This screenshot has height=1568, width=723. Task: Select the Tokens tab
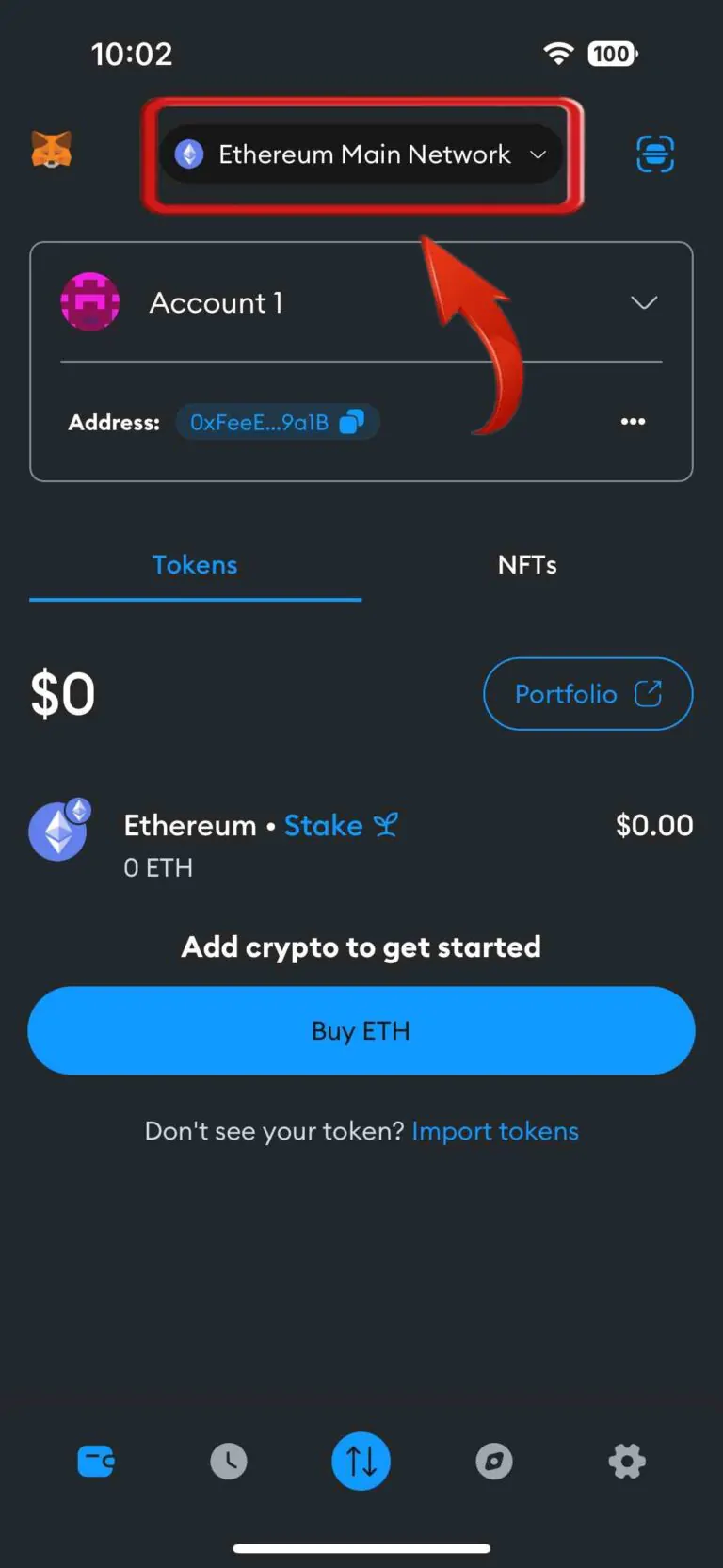click(x=195, y=565)
